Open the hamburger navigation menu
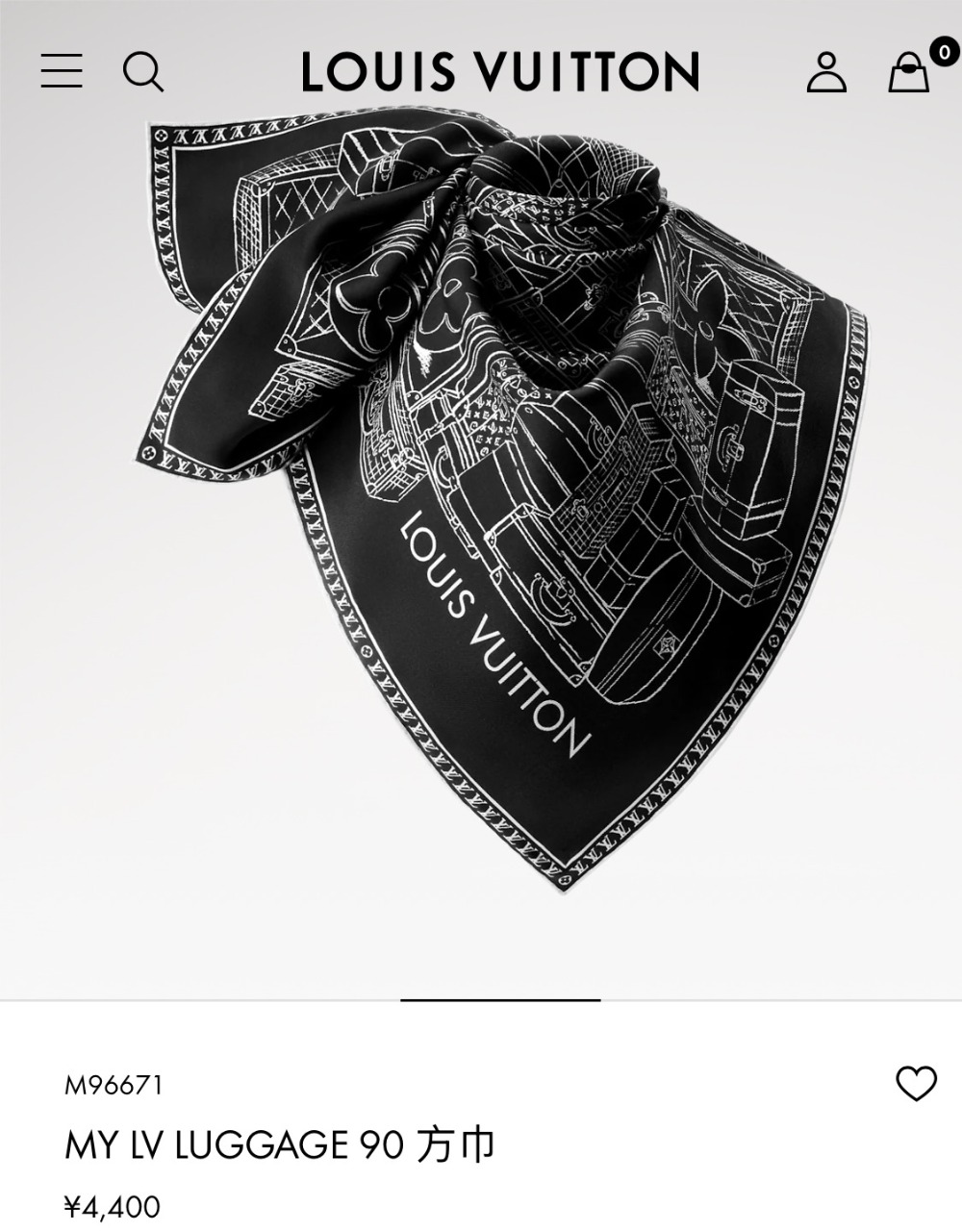Viewport: 962px width, 1232px height. coord(62,71)
